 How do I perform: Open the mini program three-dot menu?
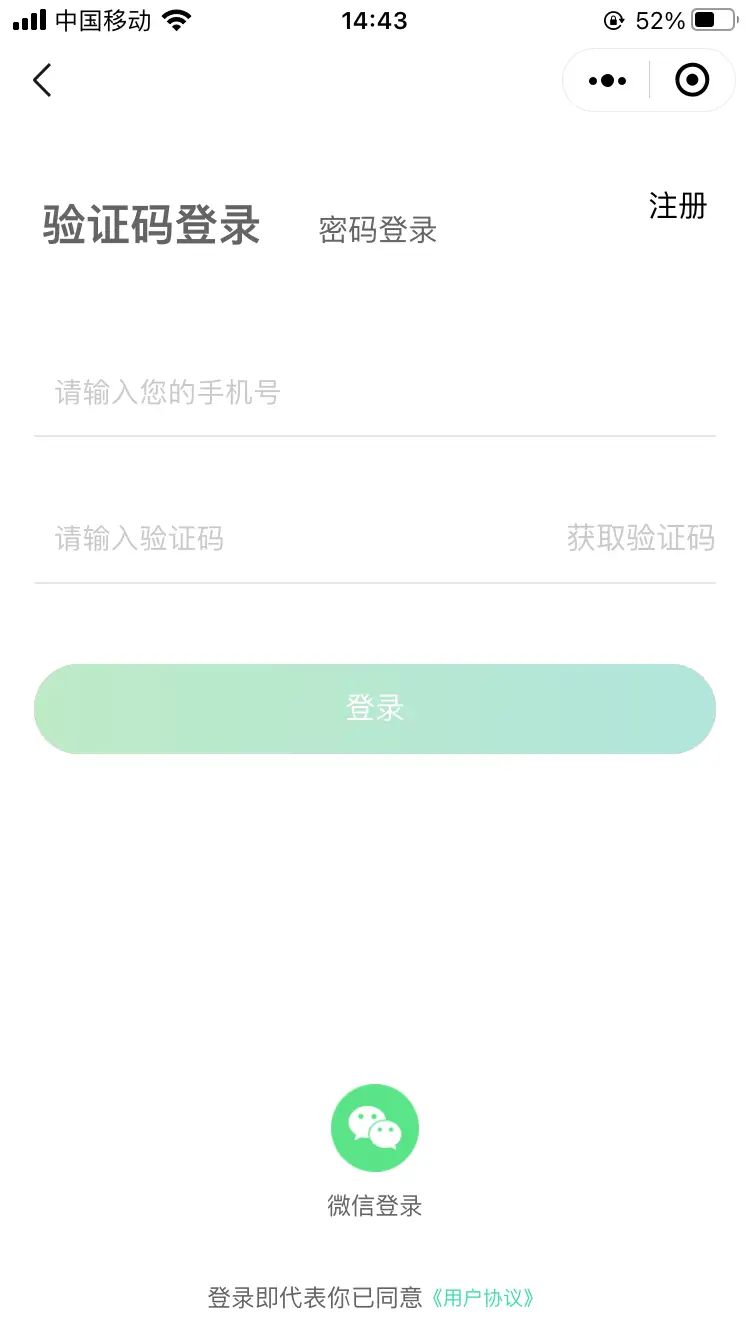[607, 80]
